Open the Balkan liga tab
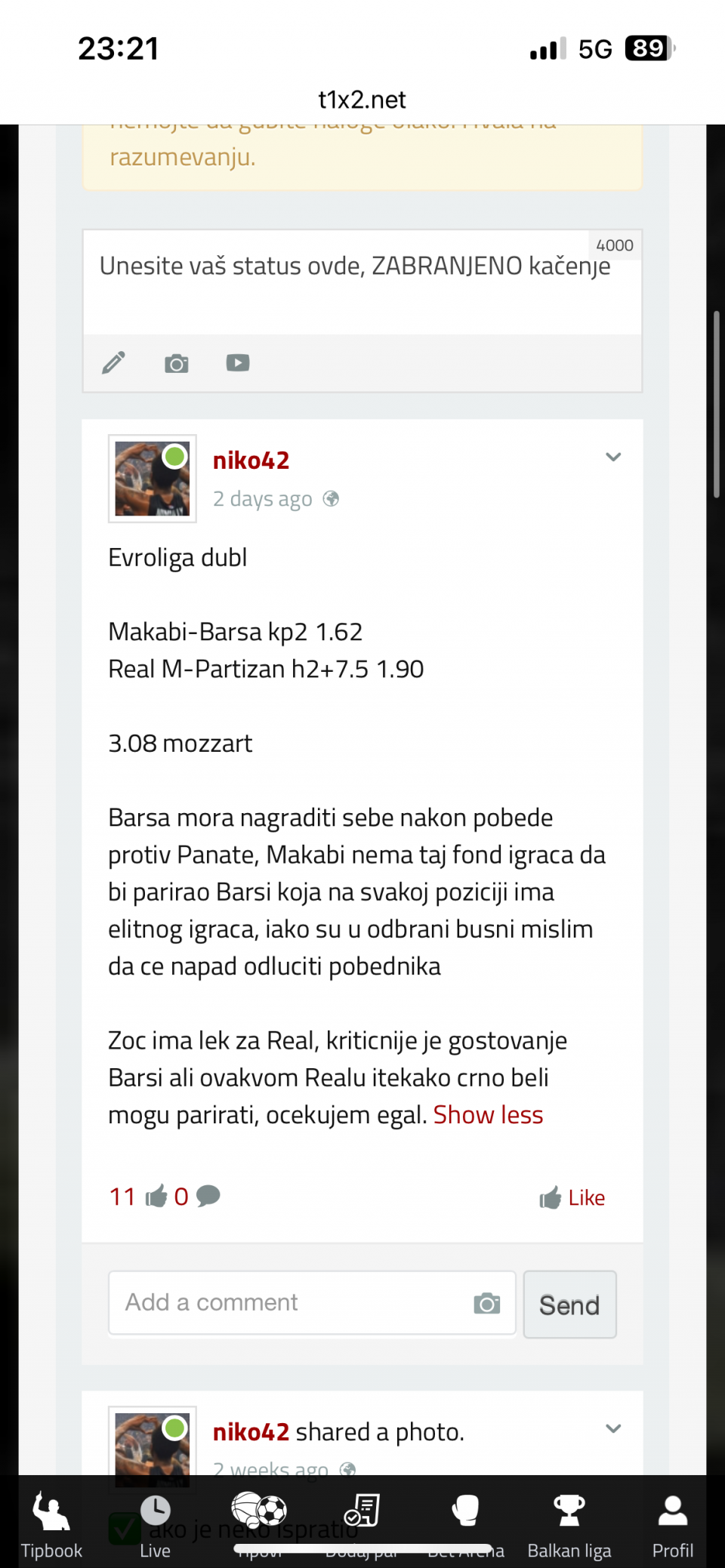 point(569,1523)
